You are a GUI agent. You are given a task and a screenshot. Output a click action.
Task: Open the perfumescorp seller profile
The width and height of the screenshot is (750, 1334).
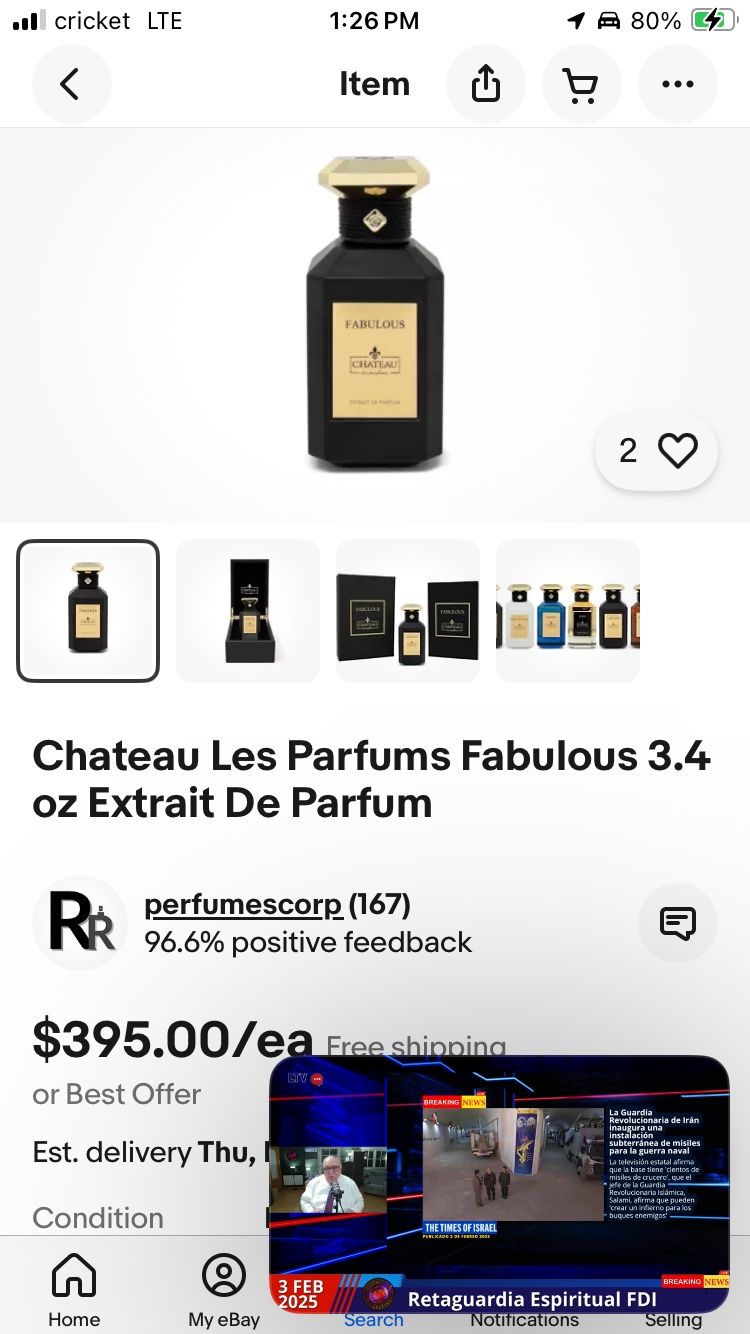coord(243,904)
